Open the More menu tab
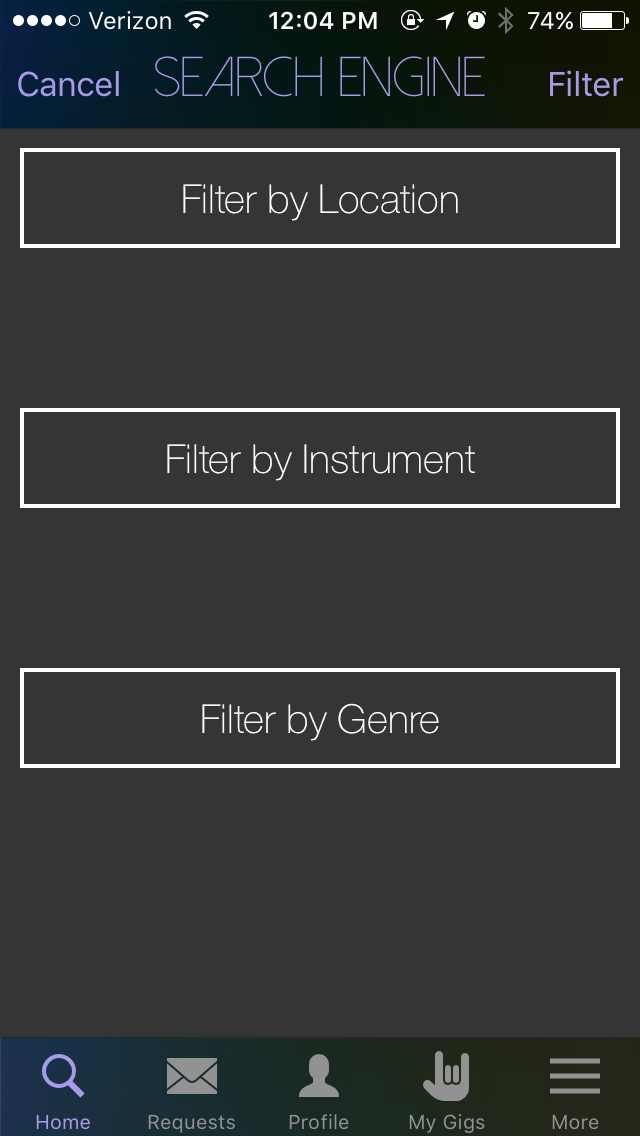The width and height of the screenshot is (640, 1136). pyautogui.click(x=575, y=1090)
